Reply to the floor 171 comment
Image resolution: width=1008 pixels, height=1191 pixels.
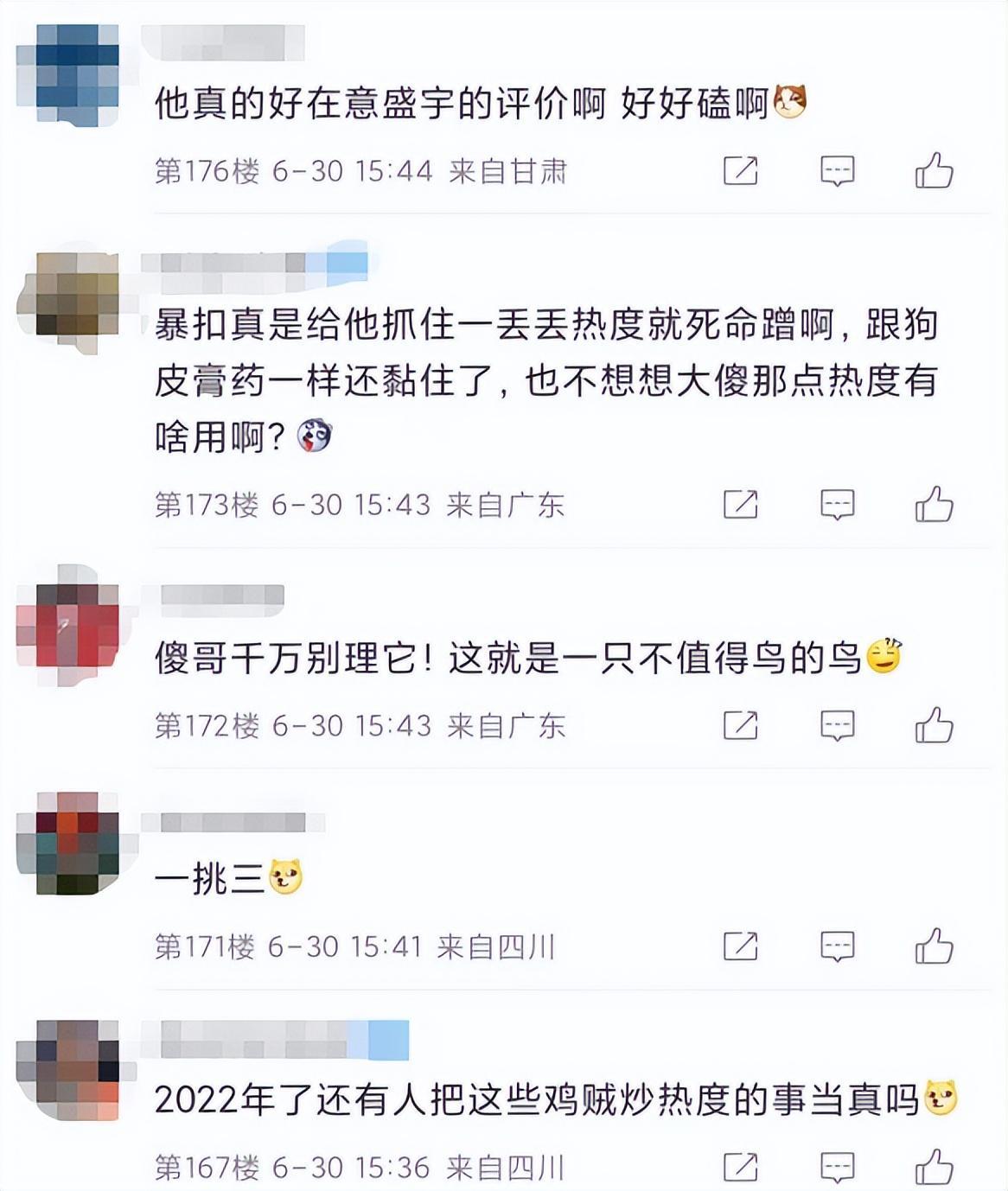[837, 947]
